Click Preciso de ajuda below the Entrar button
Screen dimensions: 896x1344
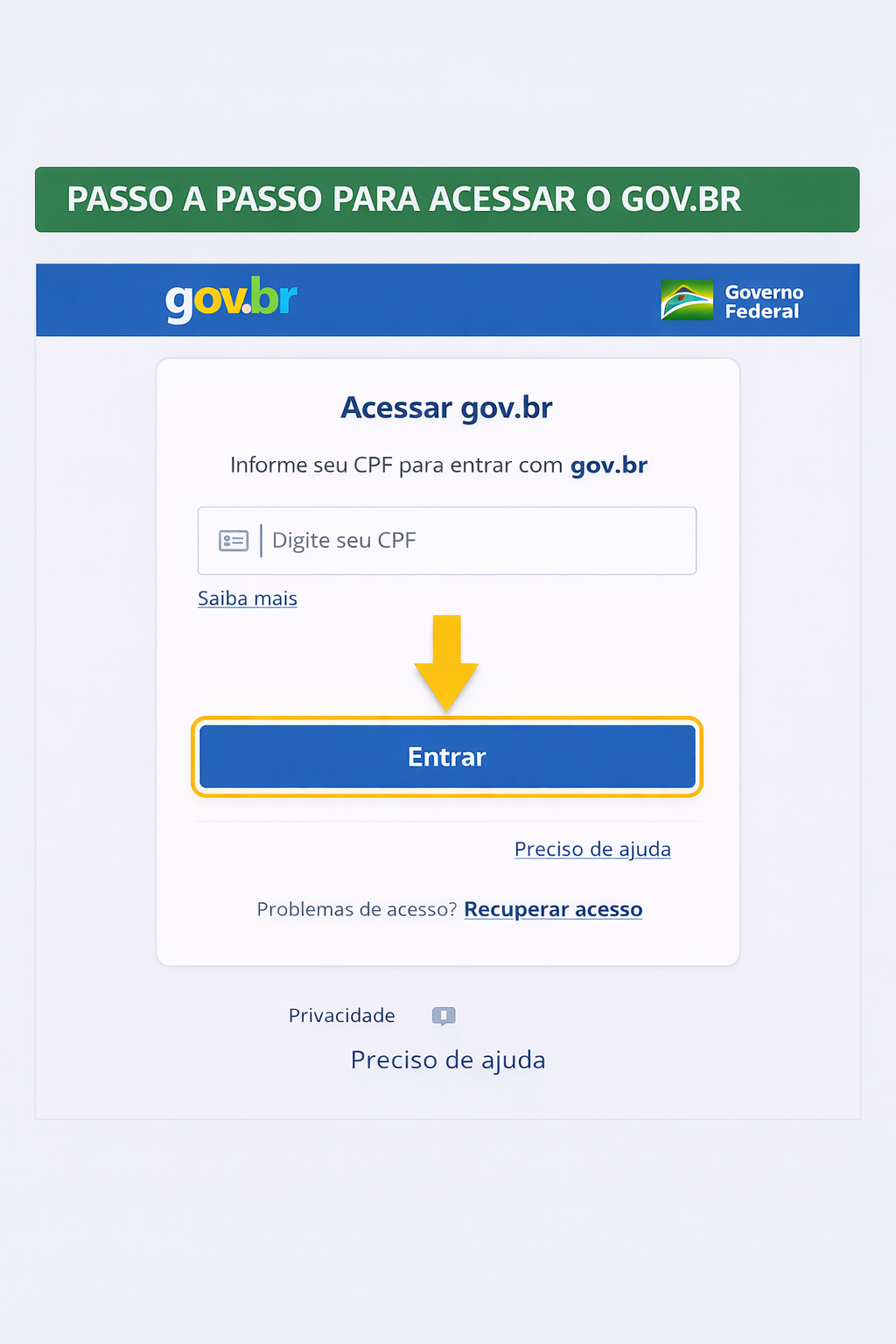tap(592, 849)
